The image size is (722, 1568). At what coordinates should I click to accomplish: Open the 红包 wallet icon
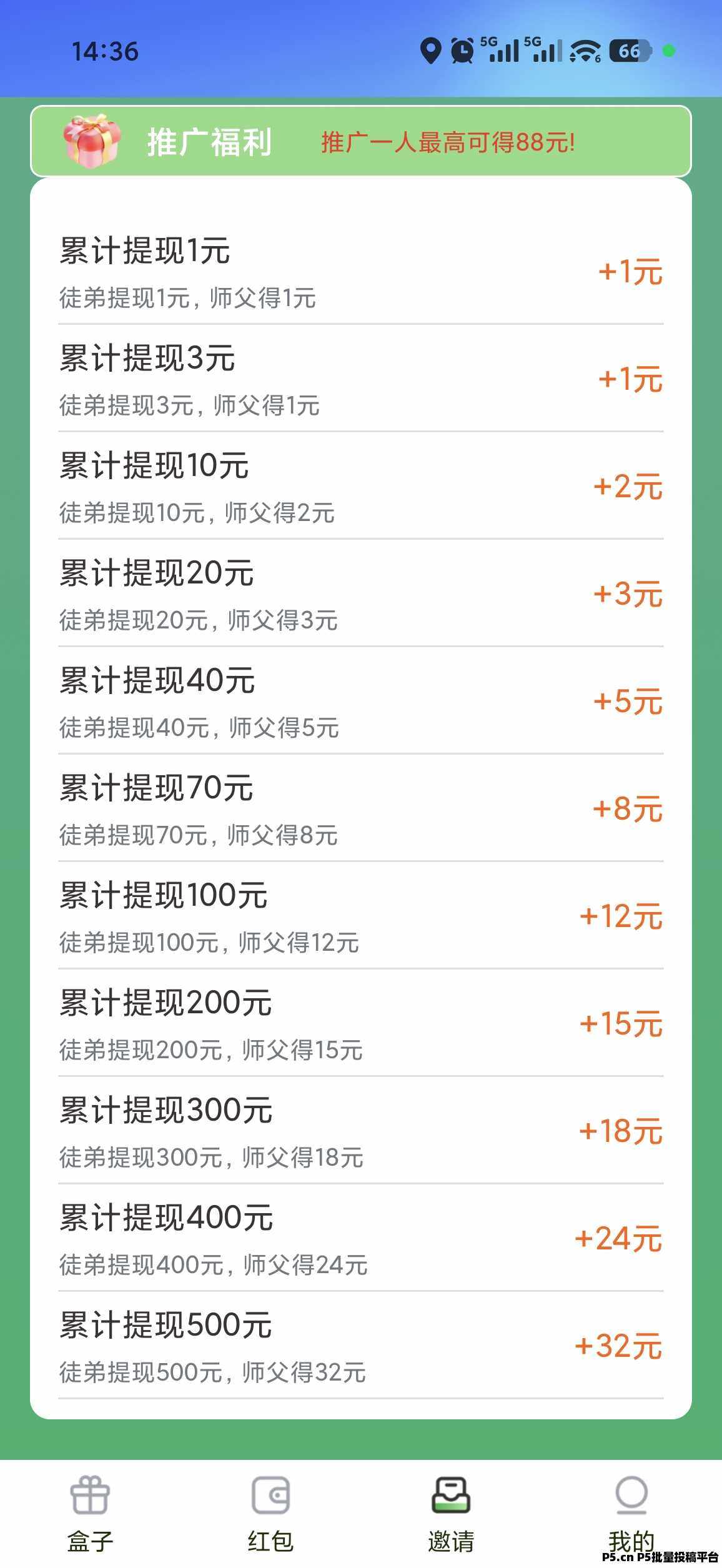pos(270,1495)
